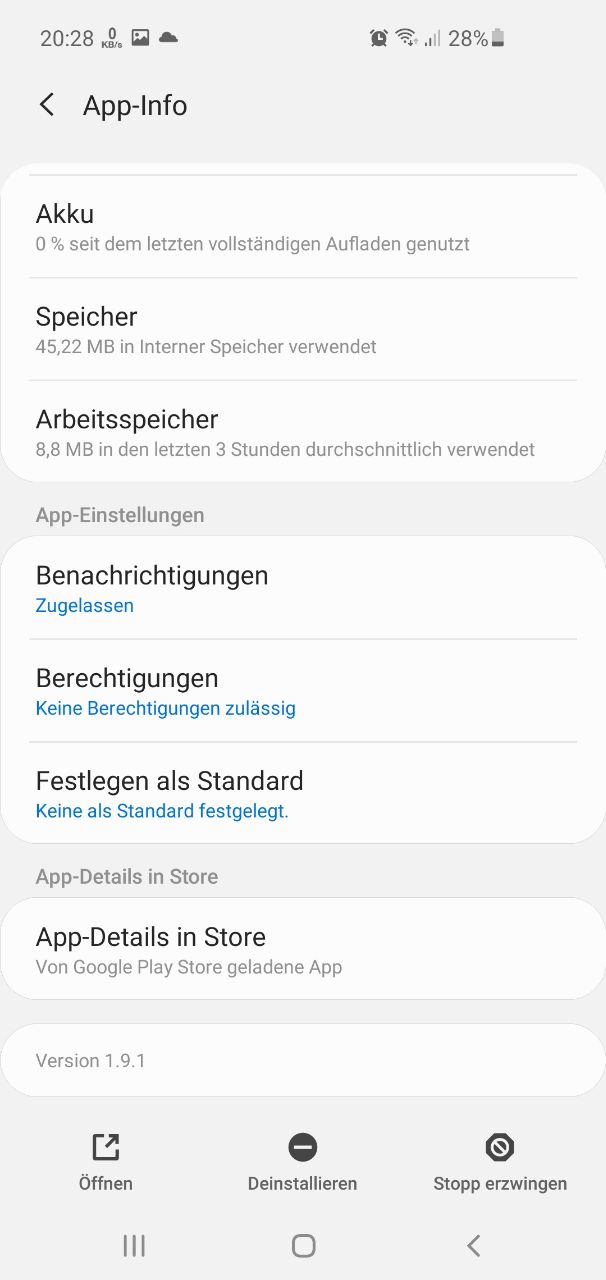Tap Deinstallieren to uninstall the app
Viewport: 606px width, 1280px height.
click(x=302, y=1162)
